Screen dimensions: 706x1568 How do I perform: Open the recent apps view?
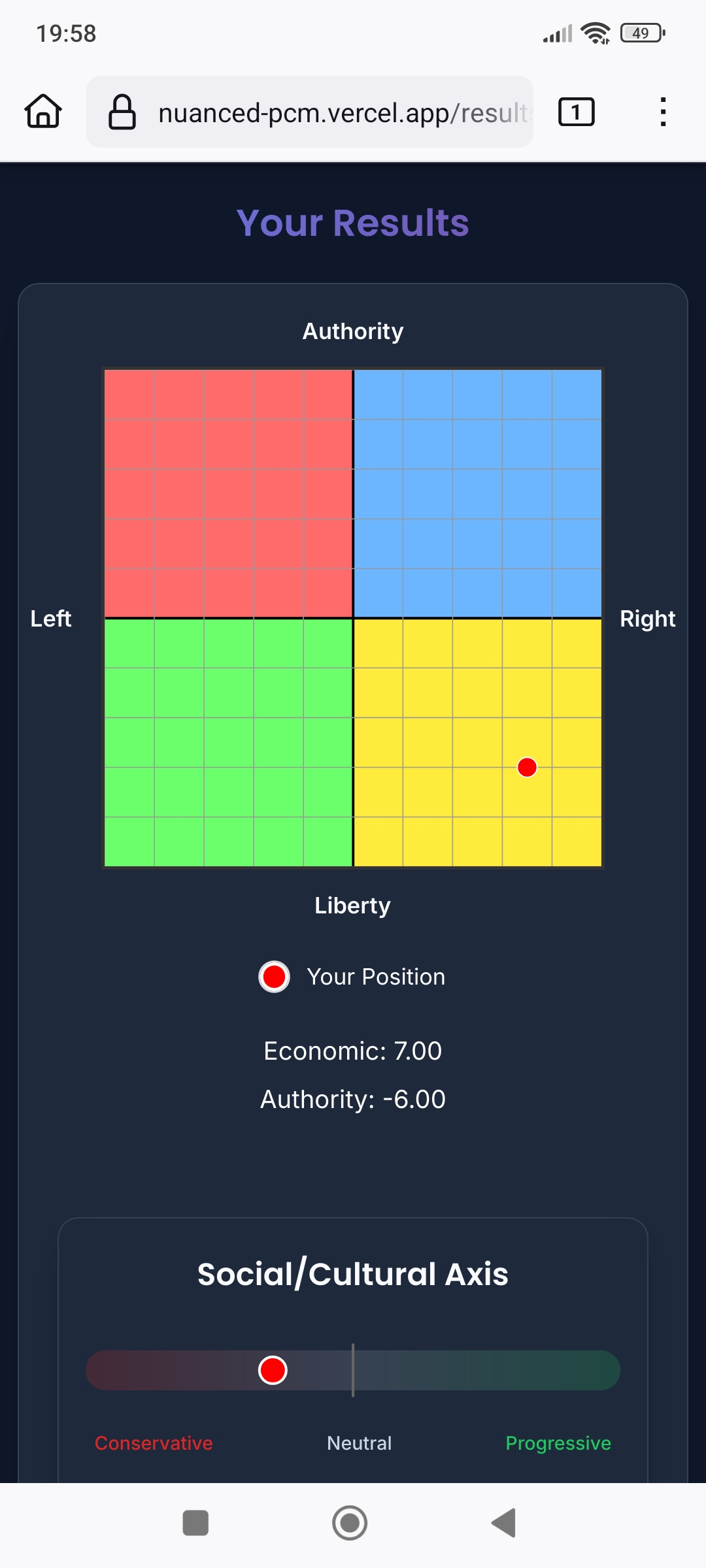coord(195,1523)
